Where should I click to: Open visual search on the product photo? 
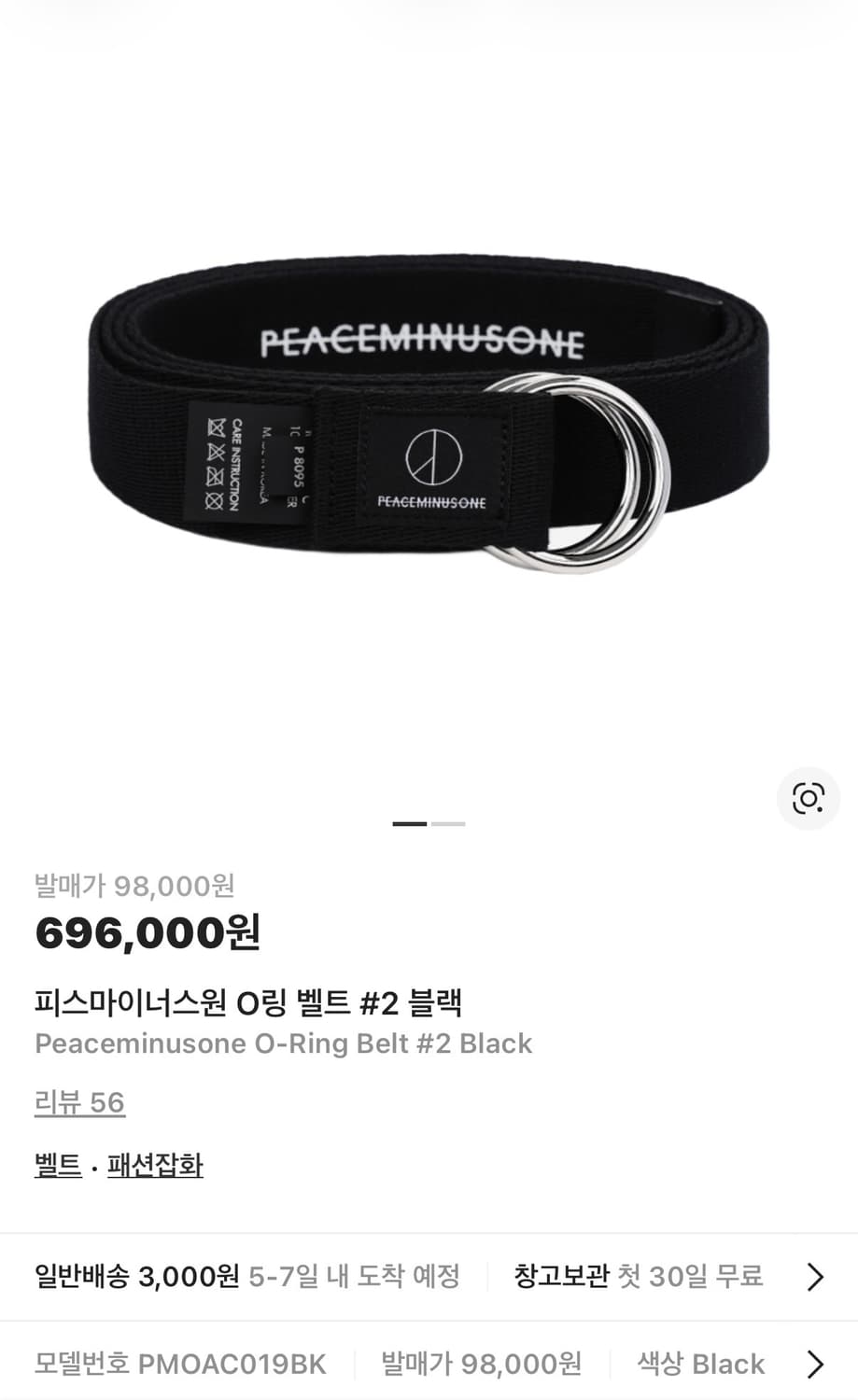(x=807, y=798)
